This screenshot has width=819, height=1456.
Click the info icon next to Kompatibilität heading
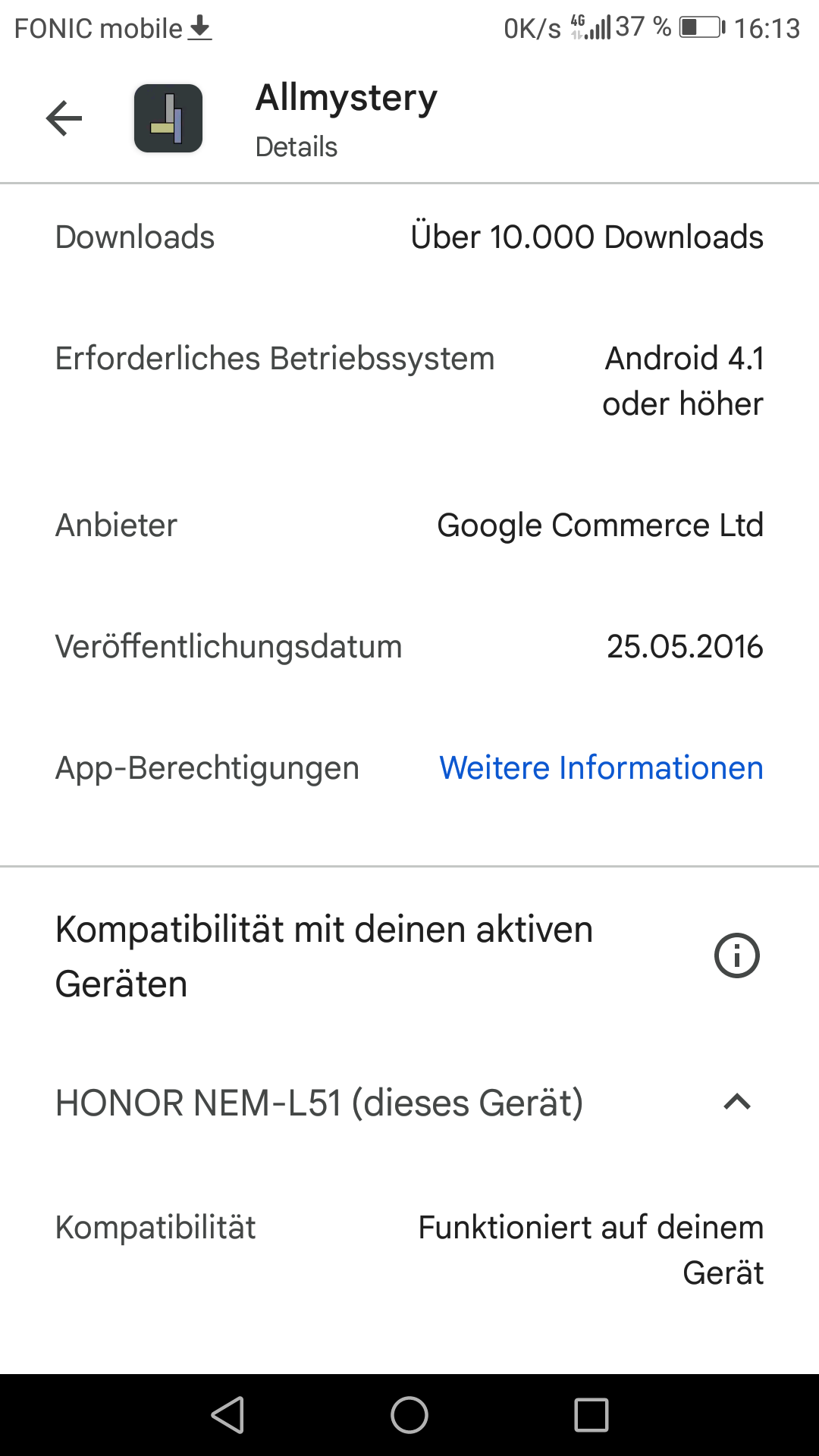(x=736, y=955)
